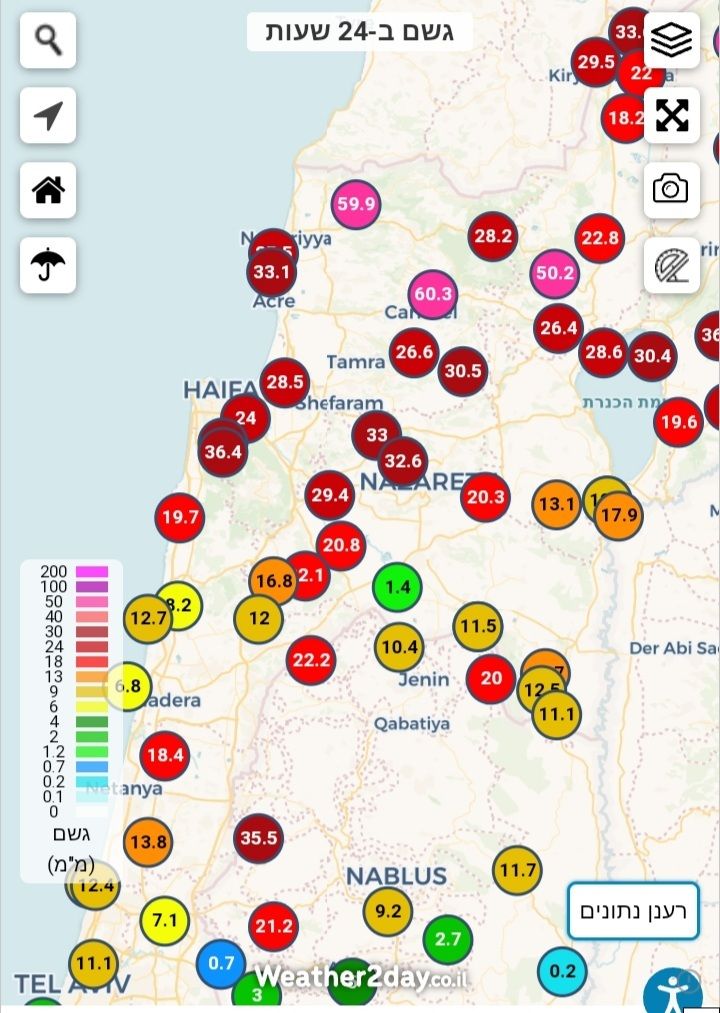Expand map to fullscreen

tap(671, 115)
